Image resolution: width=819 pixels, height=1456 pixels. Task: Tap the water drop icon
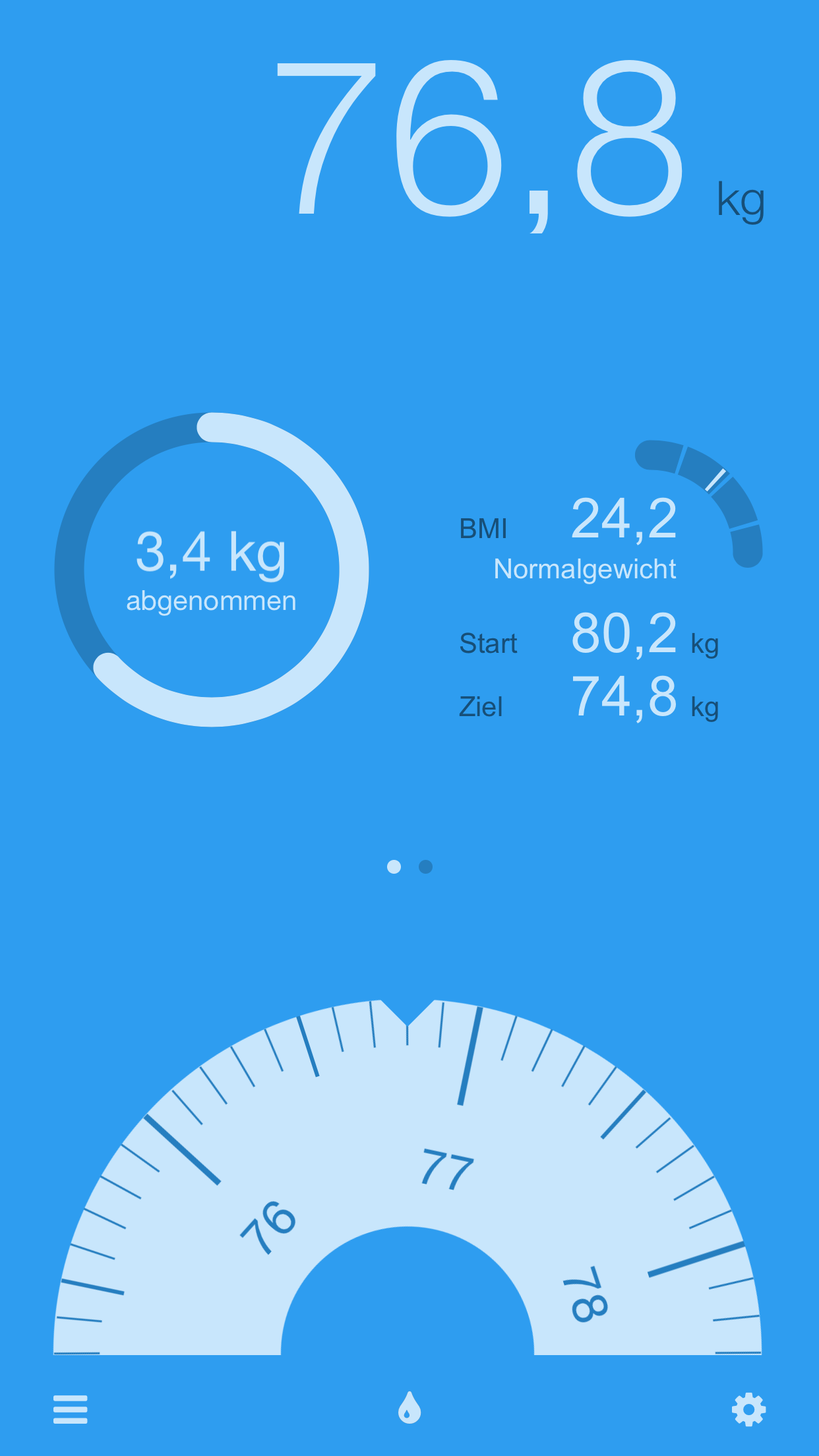click(x=409, y=1408)
